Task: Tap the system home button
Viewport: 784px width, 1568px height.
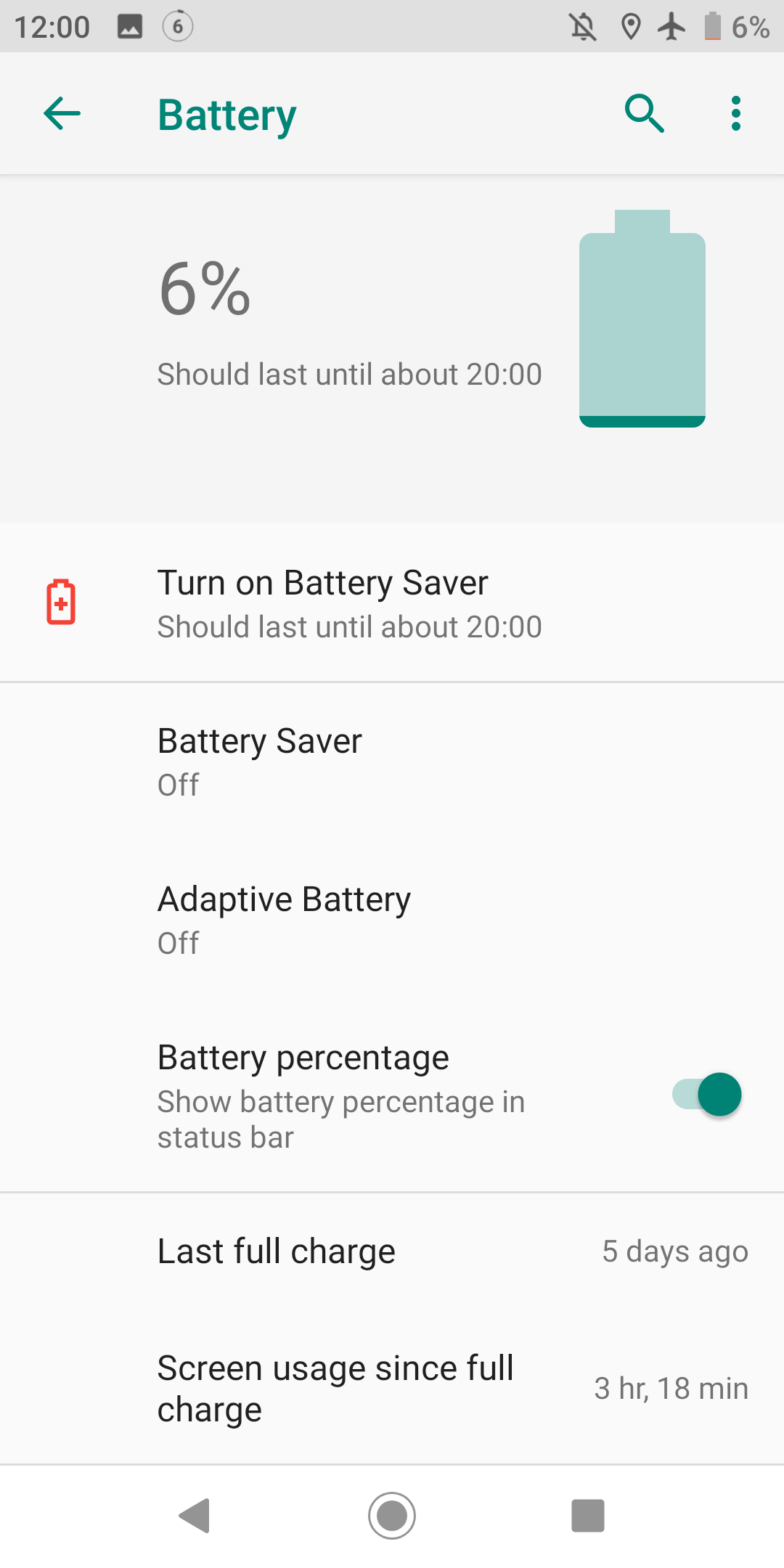Action: [392, 1516]
